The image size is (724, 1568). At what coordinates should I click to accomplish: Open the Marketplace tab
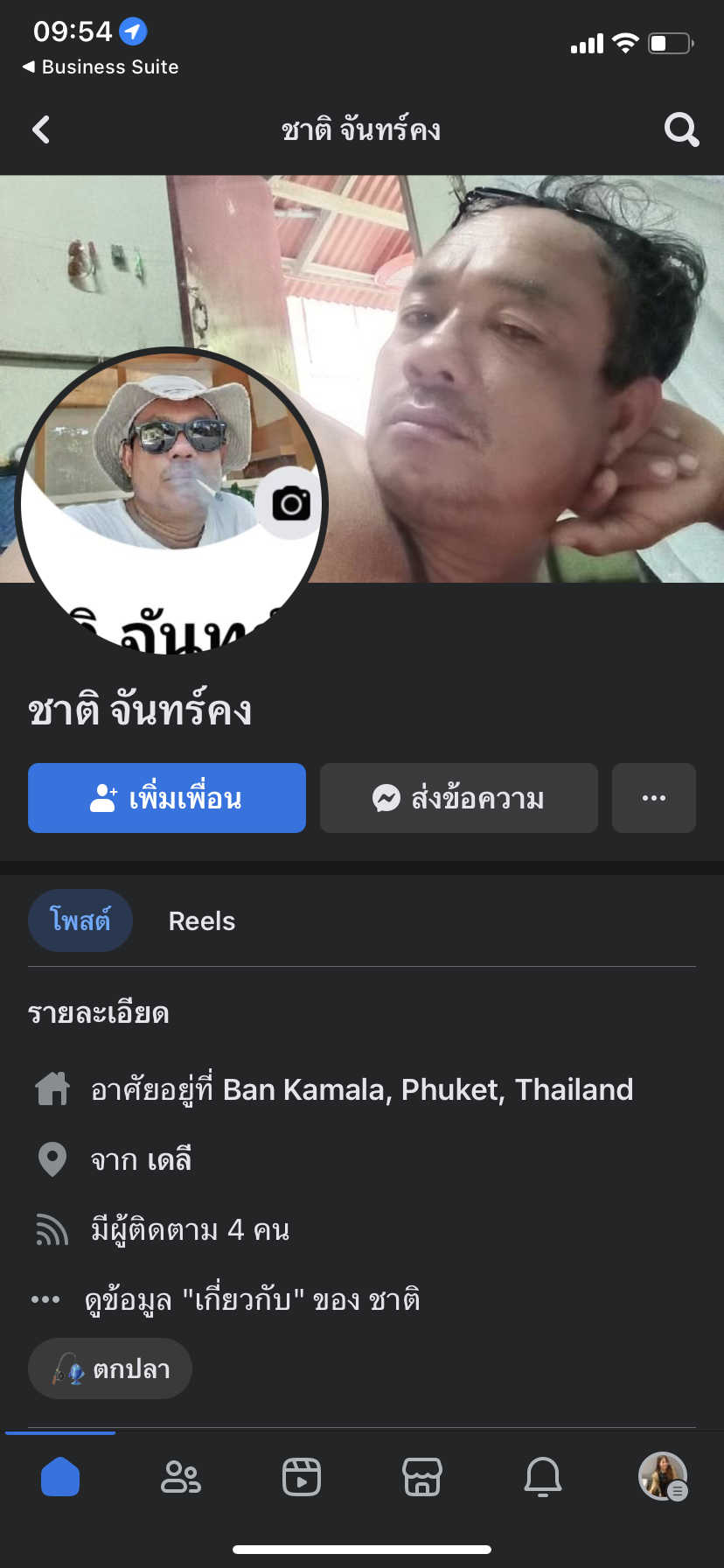422,1478
